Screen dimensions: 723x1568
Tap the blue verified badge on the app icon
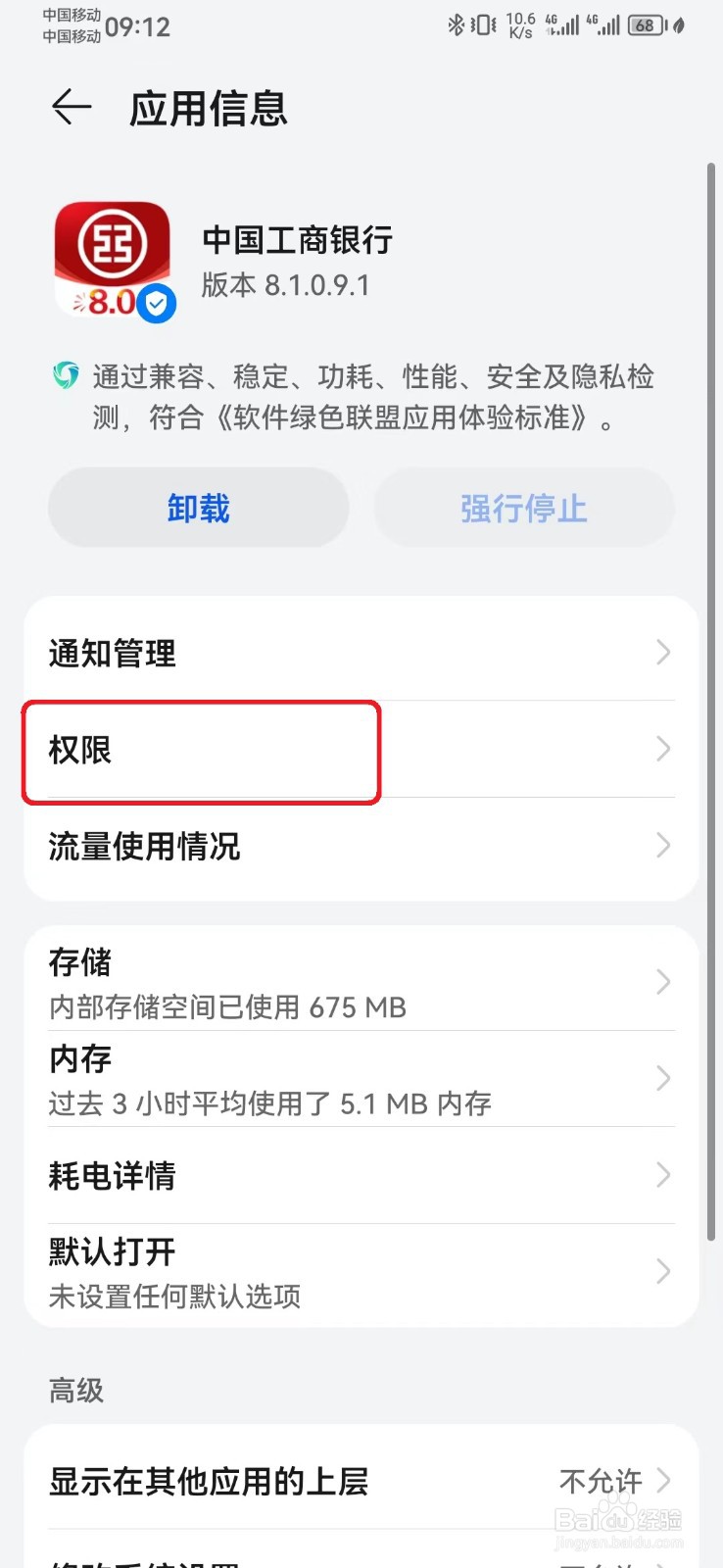tap(157, 304)
